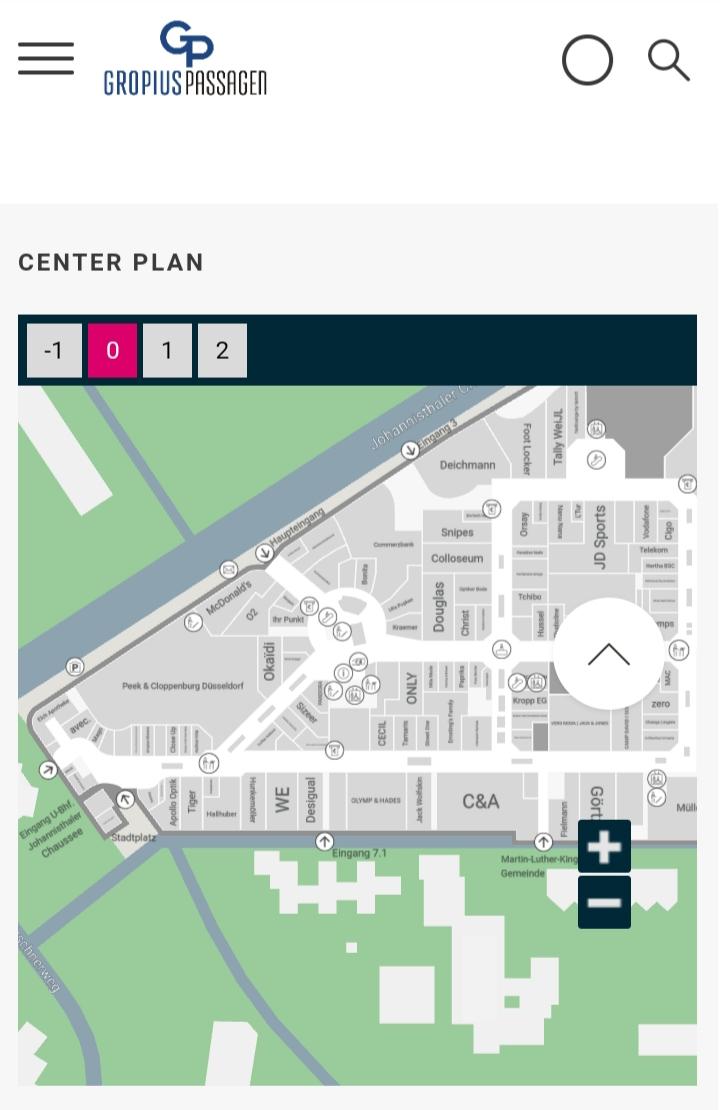Zoom out of the map

coord(604,903)
